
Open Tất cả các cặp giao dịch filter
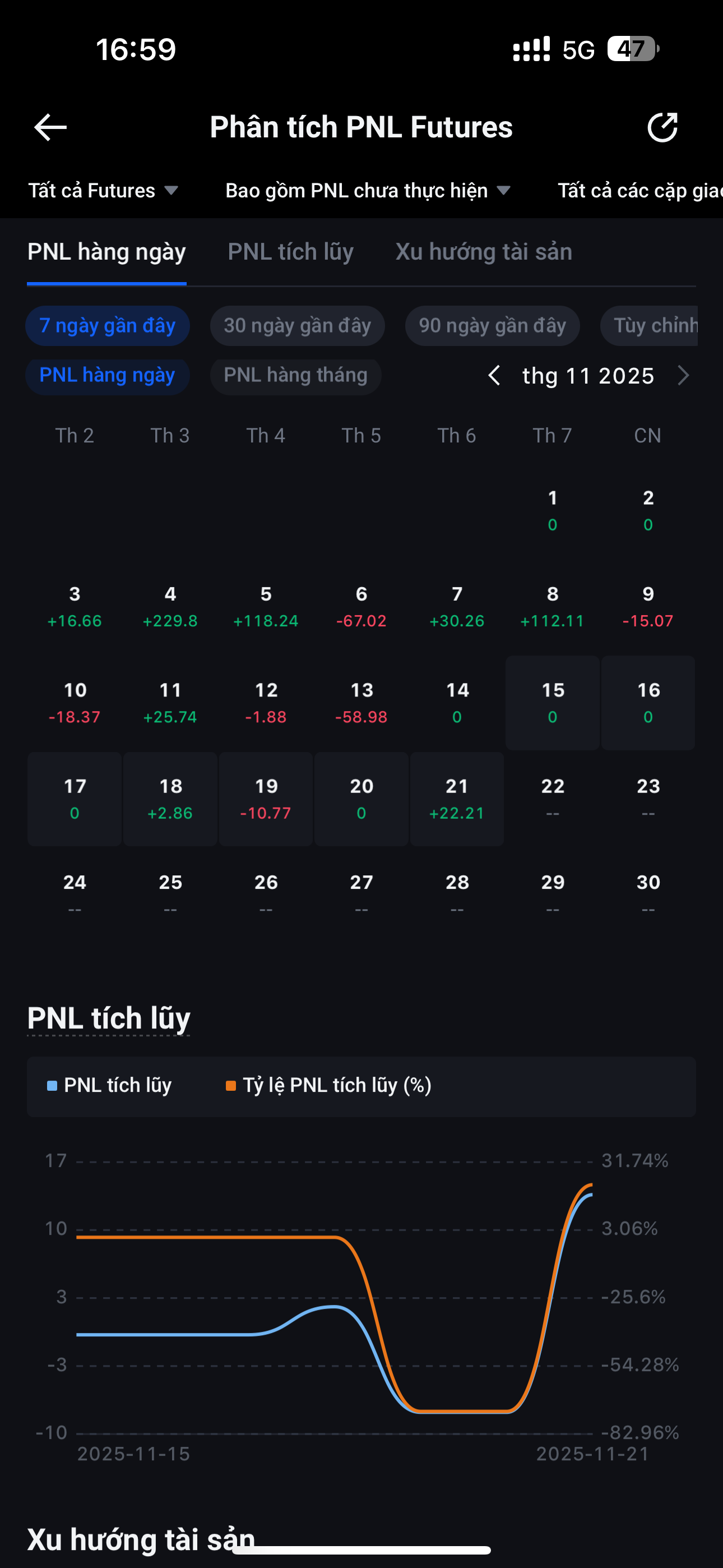tap(639, 191)
